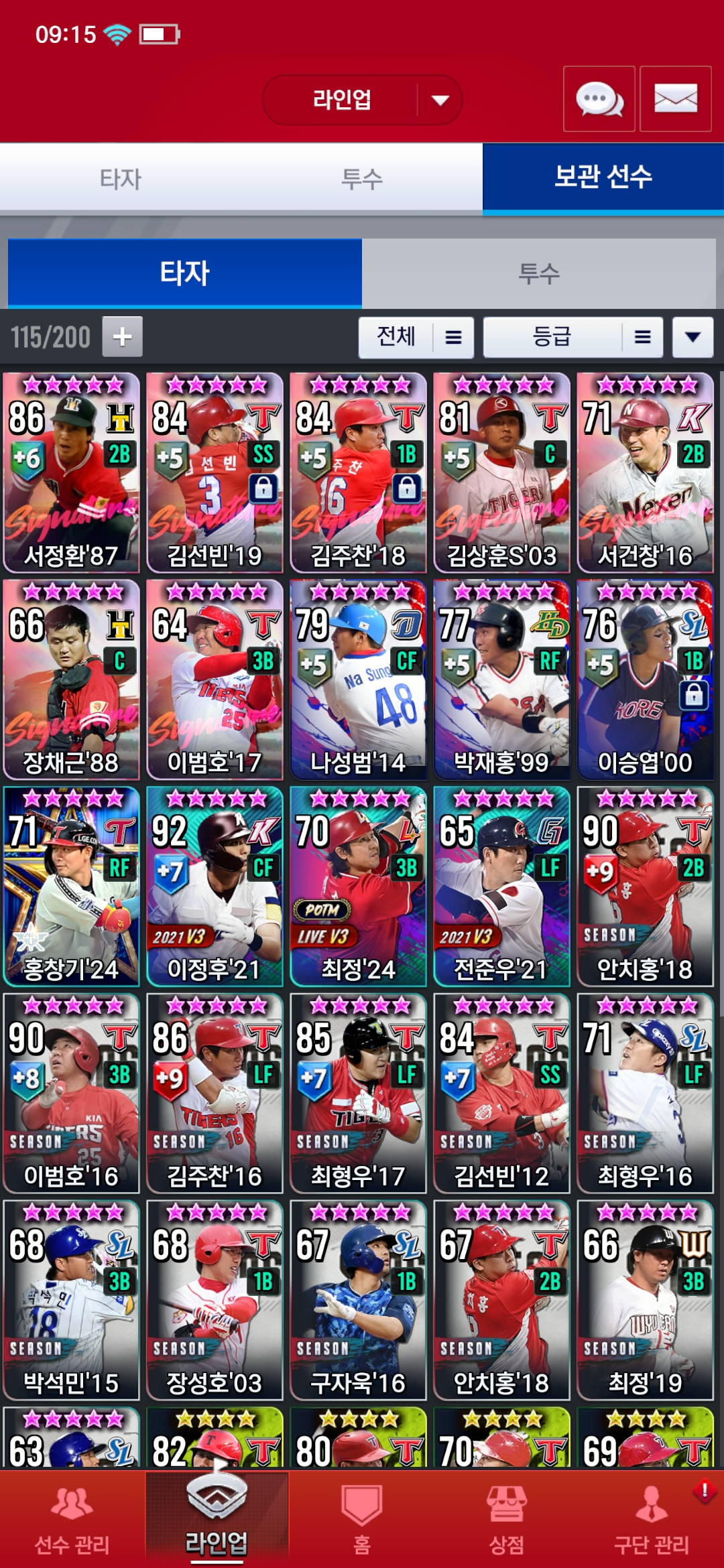Go to 선수 관리 in bottom navigation
This screenshot has height=1568, width=724.
tap(72, 1520)
